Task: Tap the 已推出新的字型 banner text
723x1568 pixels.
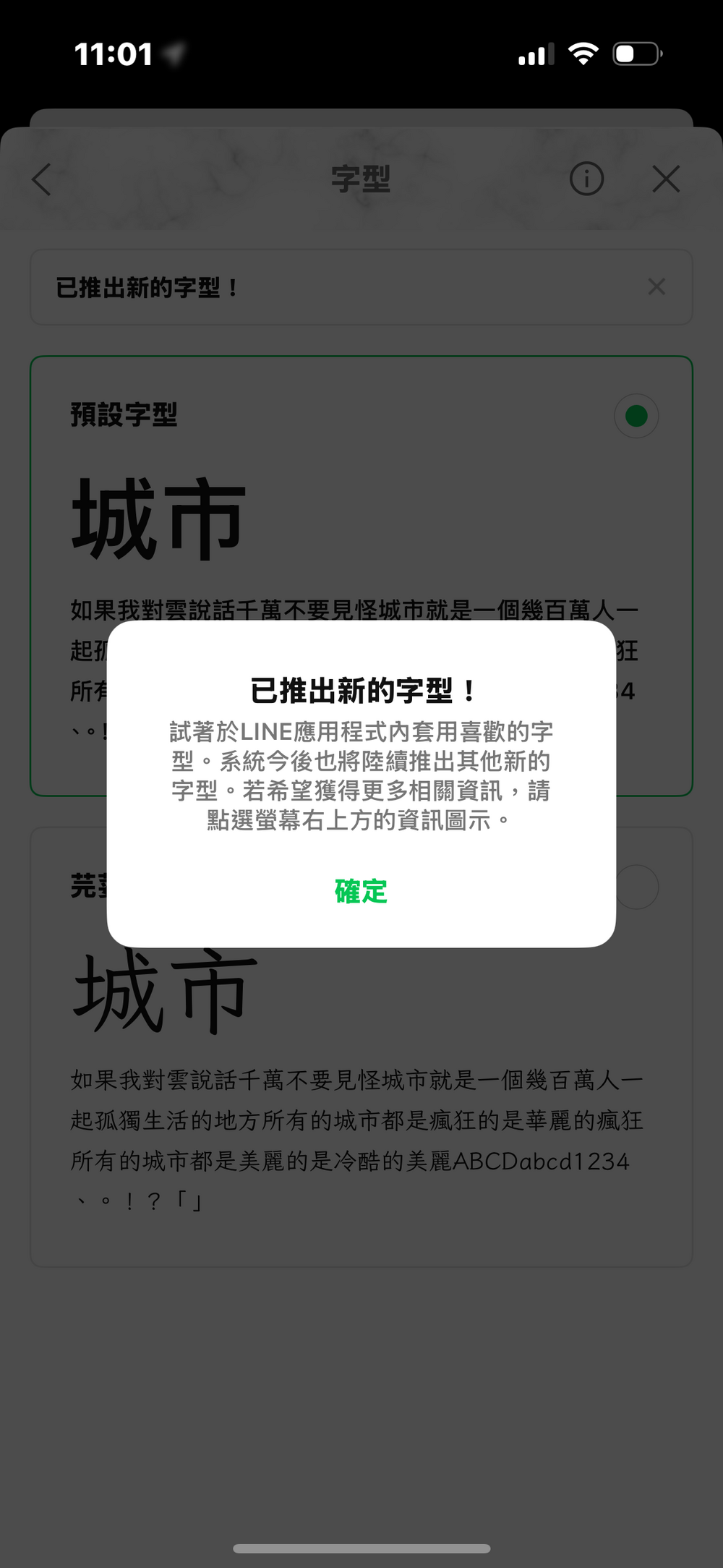Action: (x=146, y=287)
